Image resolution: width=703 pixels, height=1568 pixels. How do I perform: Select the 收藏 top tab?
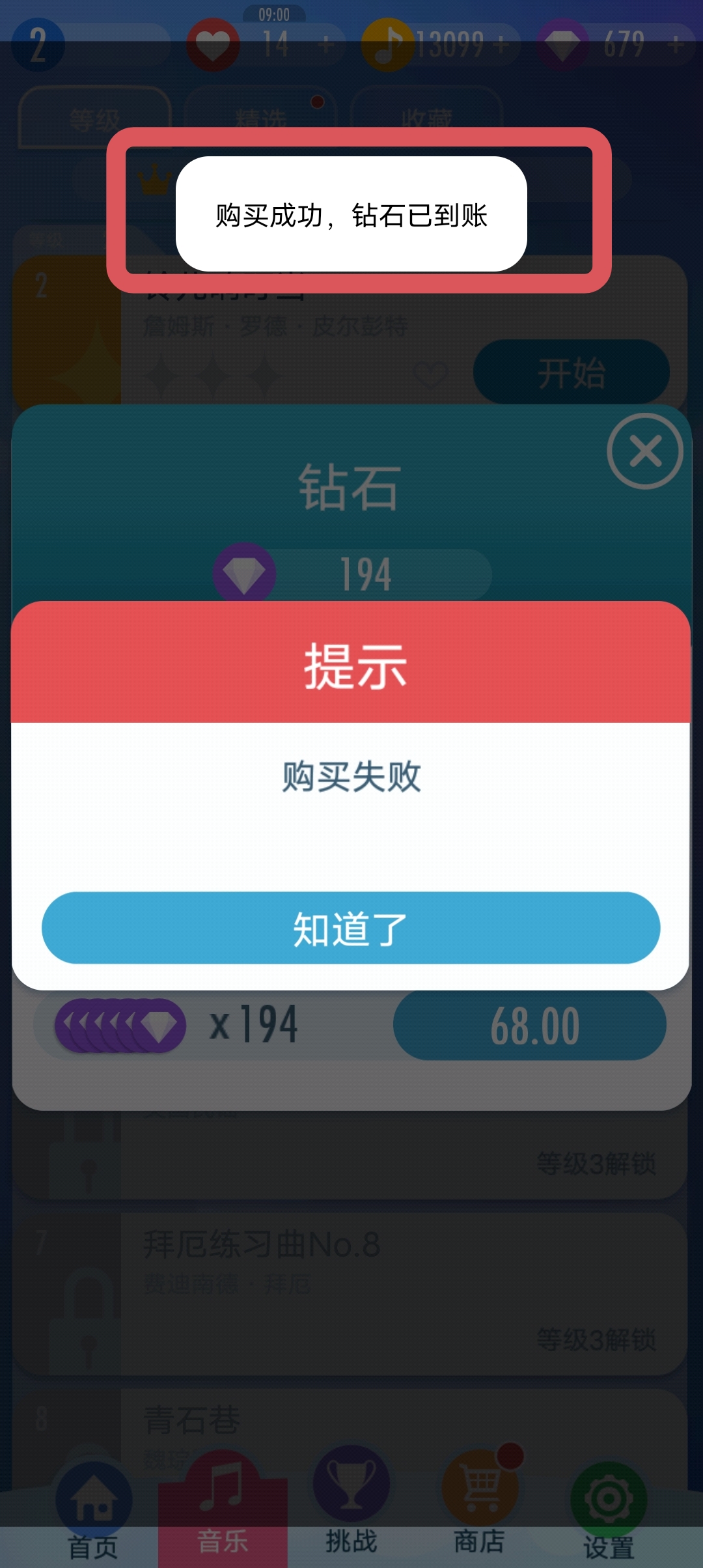[x=426, y=119]
